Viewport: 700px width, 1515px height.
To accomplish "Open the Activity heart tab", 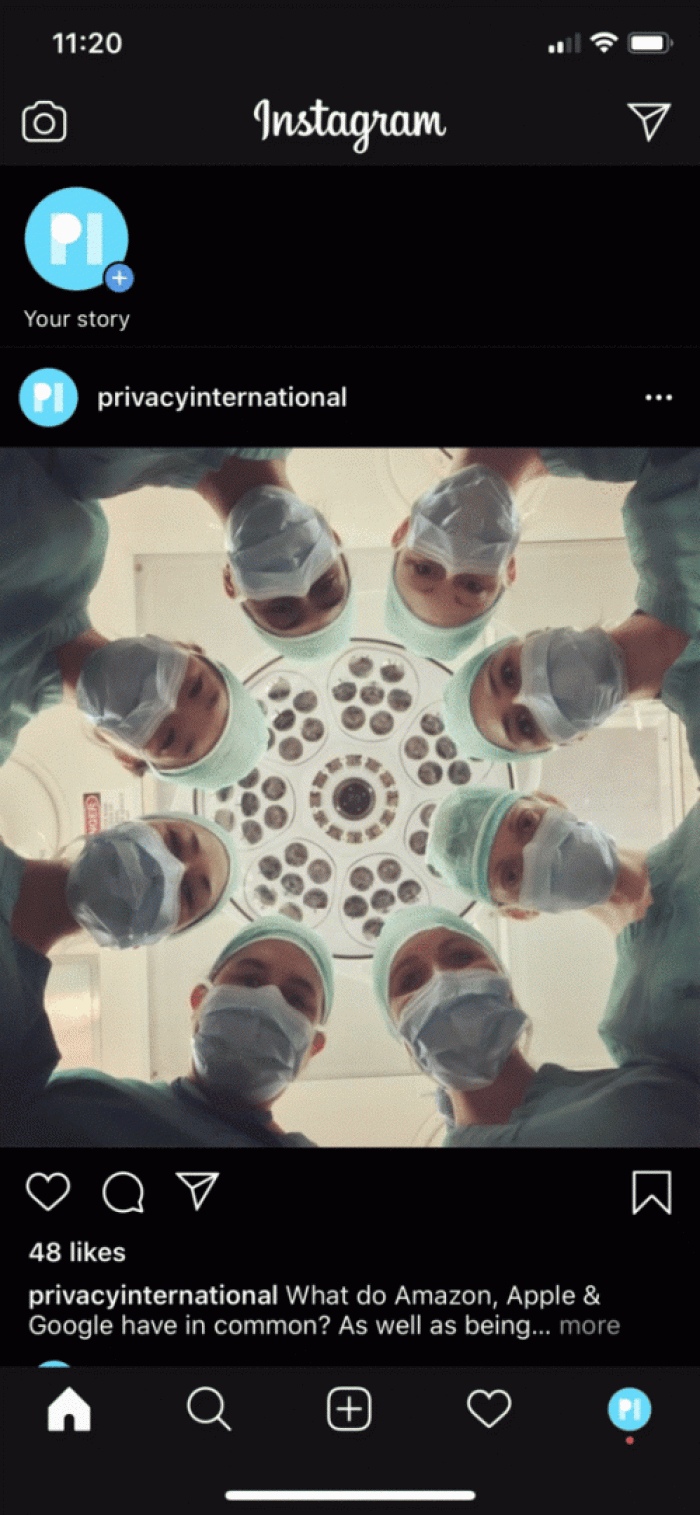I will pos(489,1410).
